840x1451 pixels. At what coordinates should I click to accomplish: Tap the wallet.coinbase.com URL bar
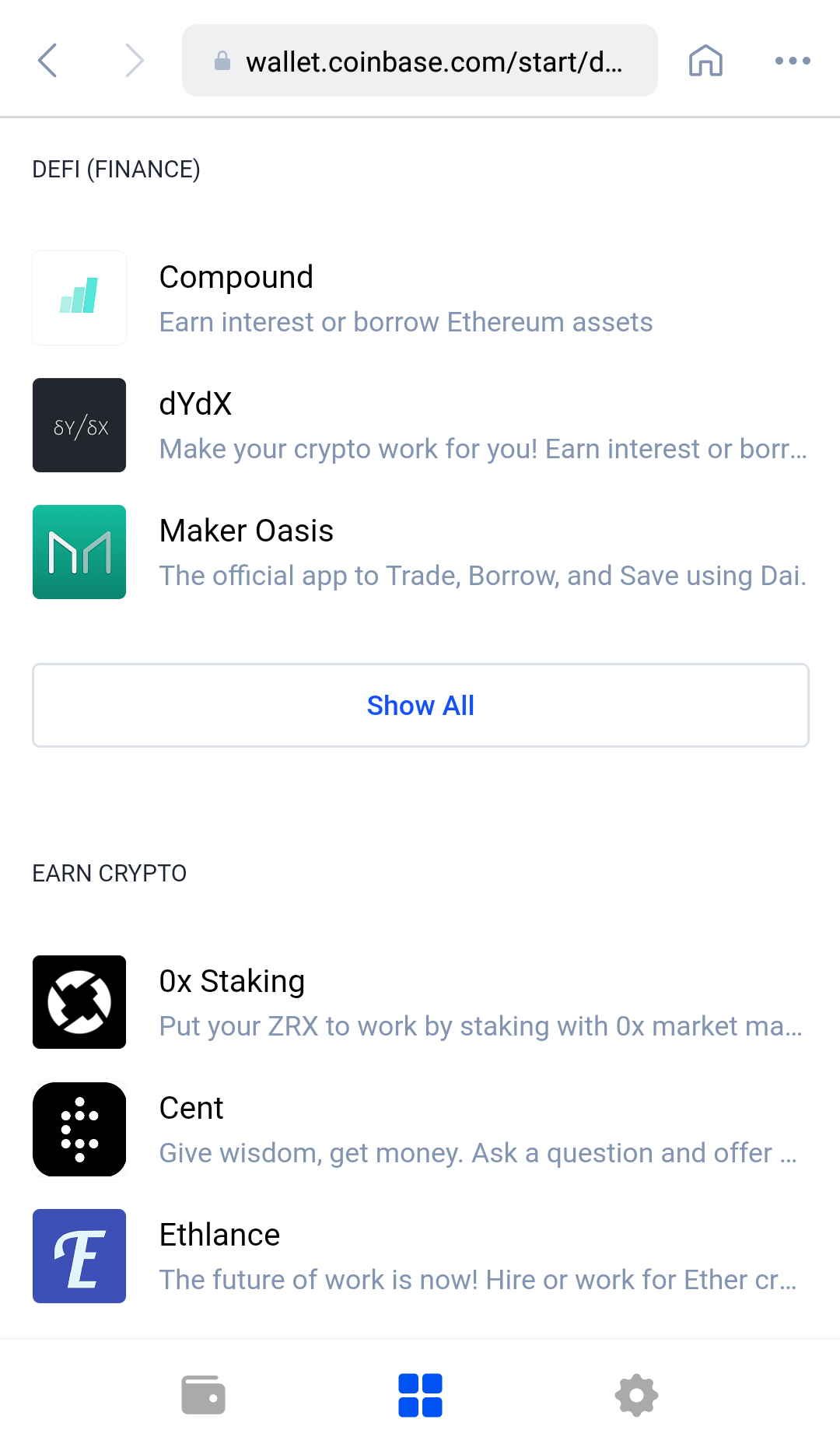coord(420,61)
